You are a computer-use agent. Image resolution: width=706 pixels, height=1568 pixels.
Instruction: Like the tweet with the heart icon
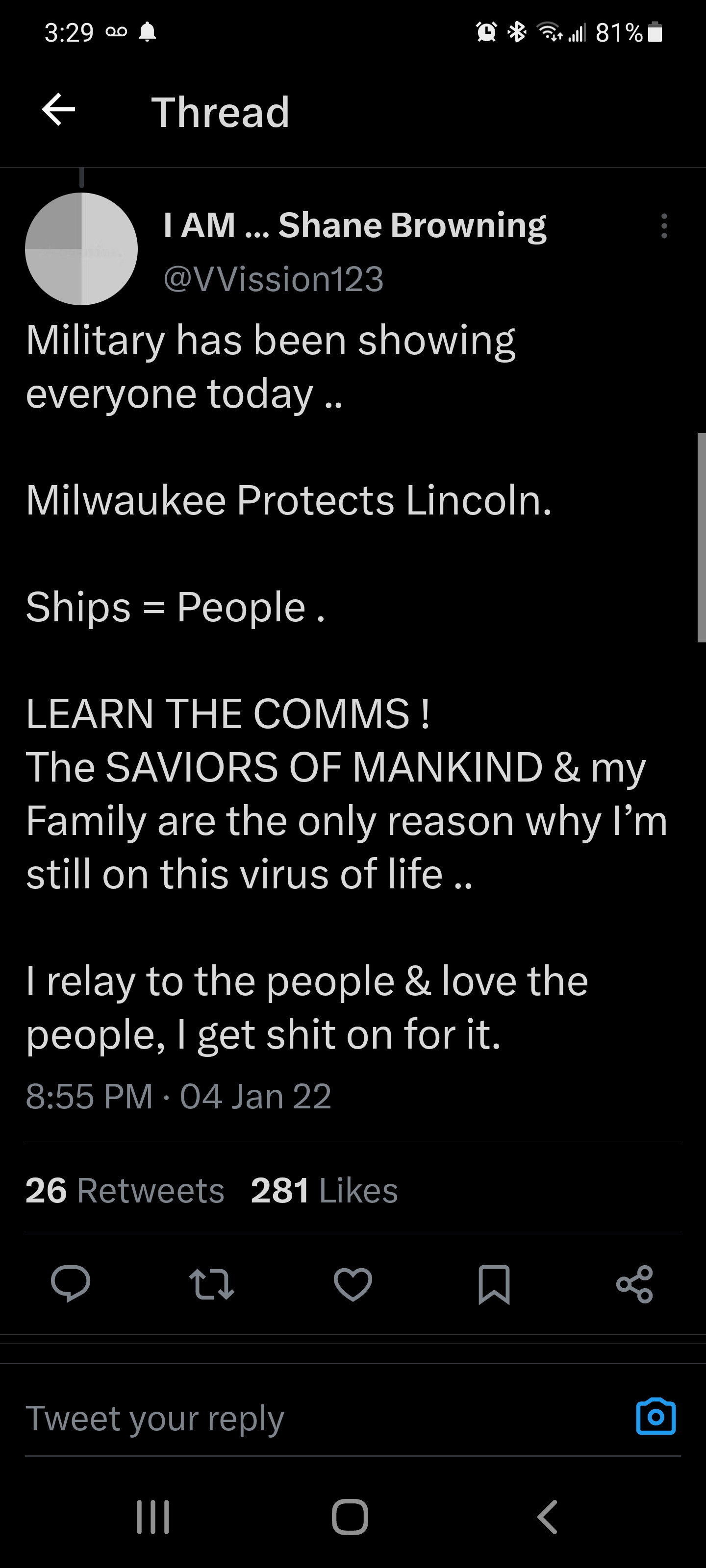[x=353, y=1283]
